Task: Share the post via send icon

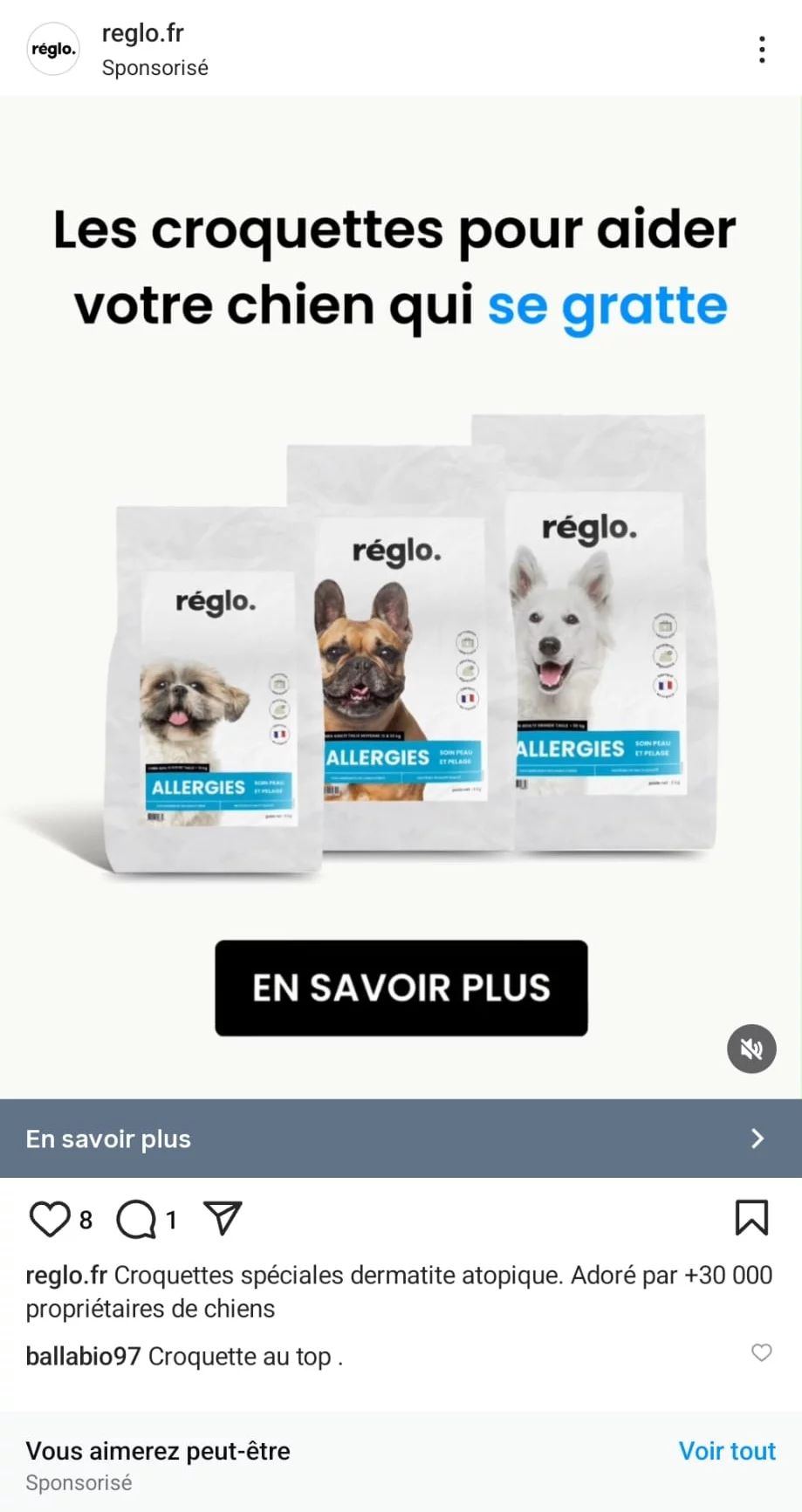Action: 223,1218
